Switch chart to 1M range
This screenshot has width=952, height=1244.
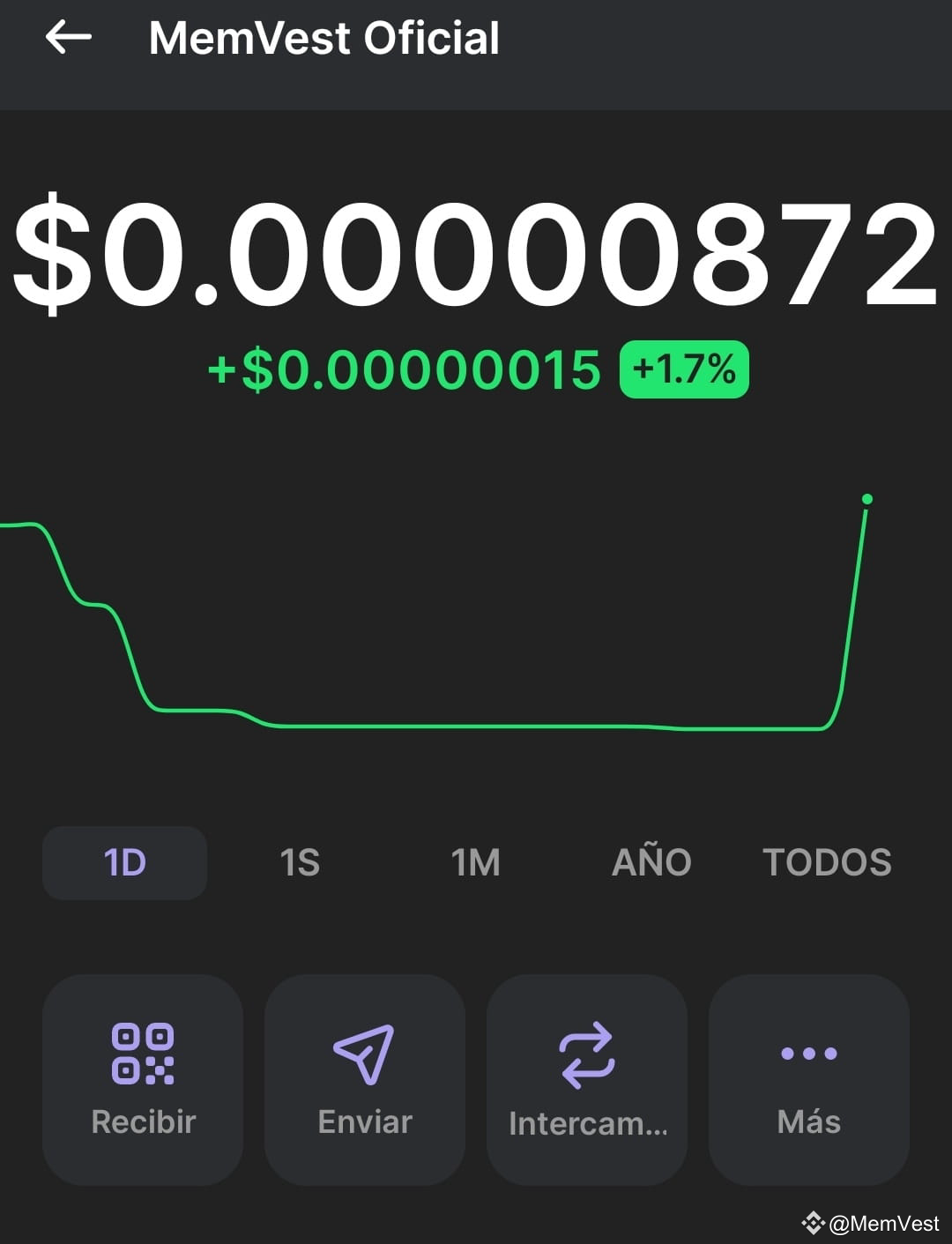coord(475,862)
